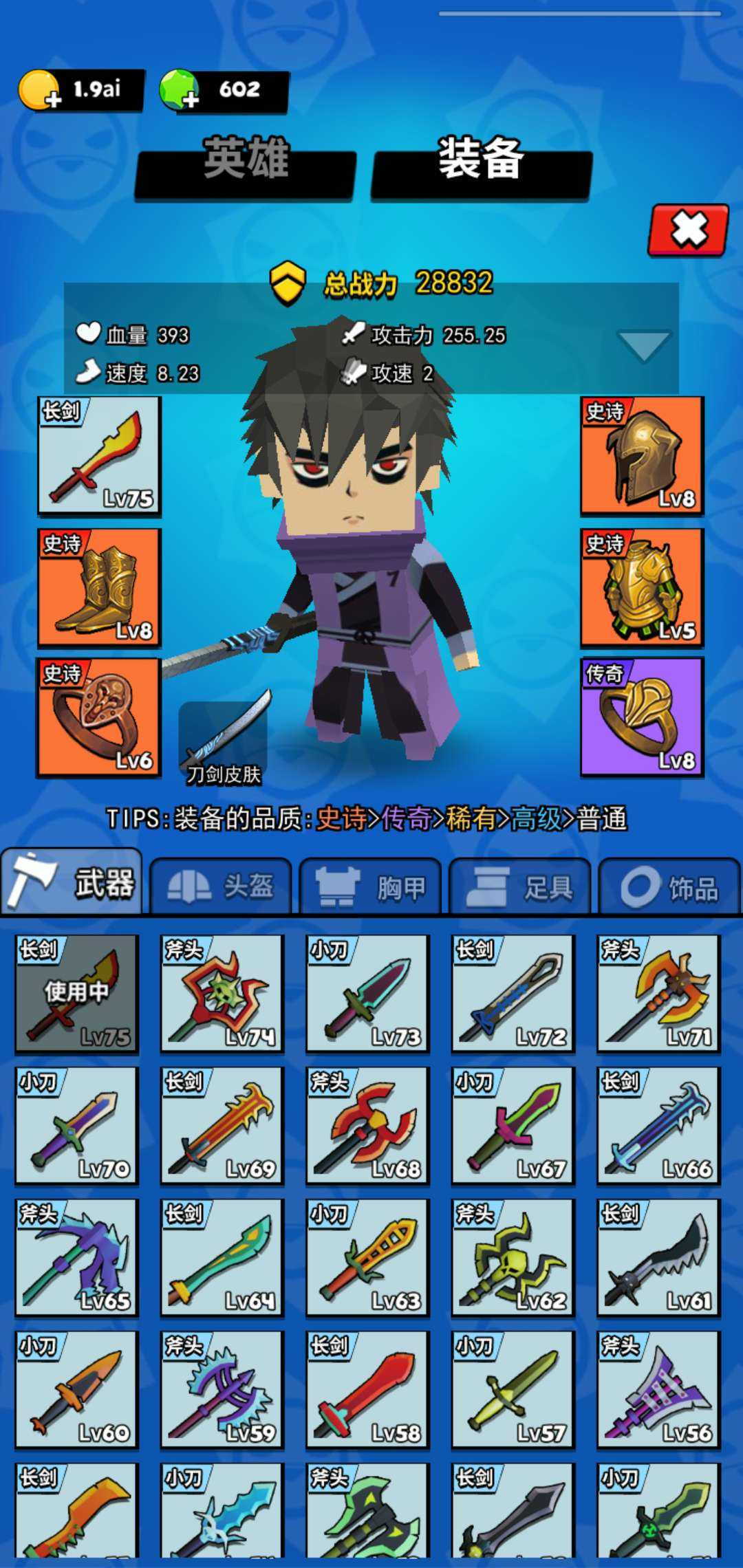The height and width of the screenshot is (1568, 743).
Task: Choose the Lv66 blue long sword
Action: [x=658, y=1125]
